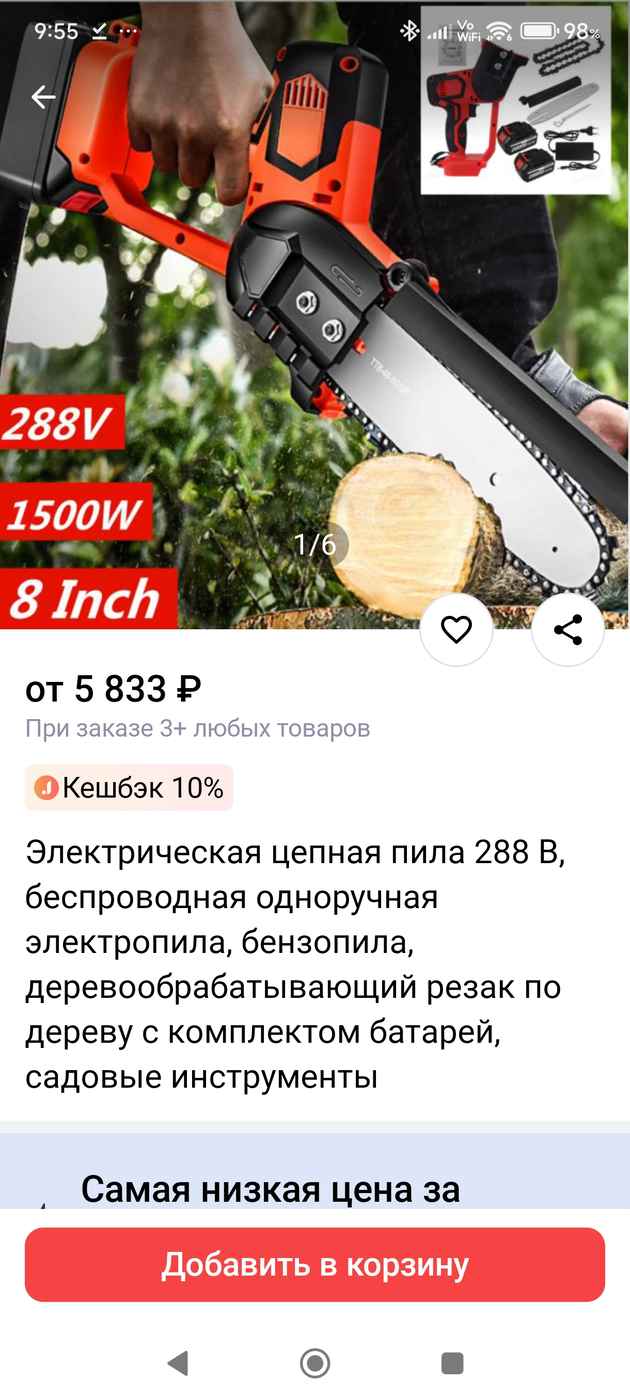This screenshot has width=630, height=1400.
Task: Open recent apps from the navigation bar
Action: [x=452, y=1363]
